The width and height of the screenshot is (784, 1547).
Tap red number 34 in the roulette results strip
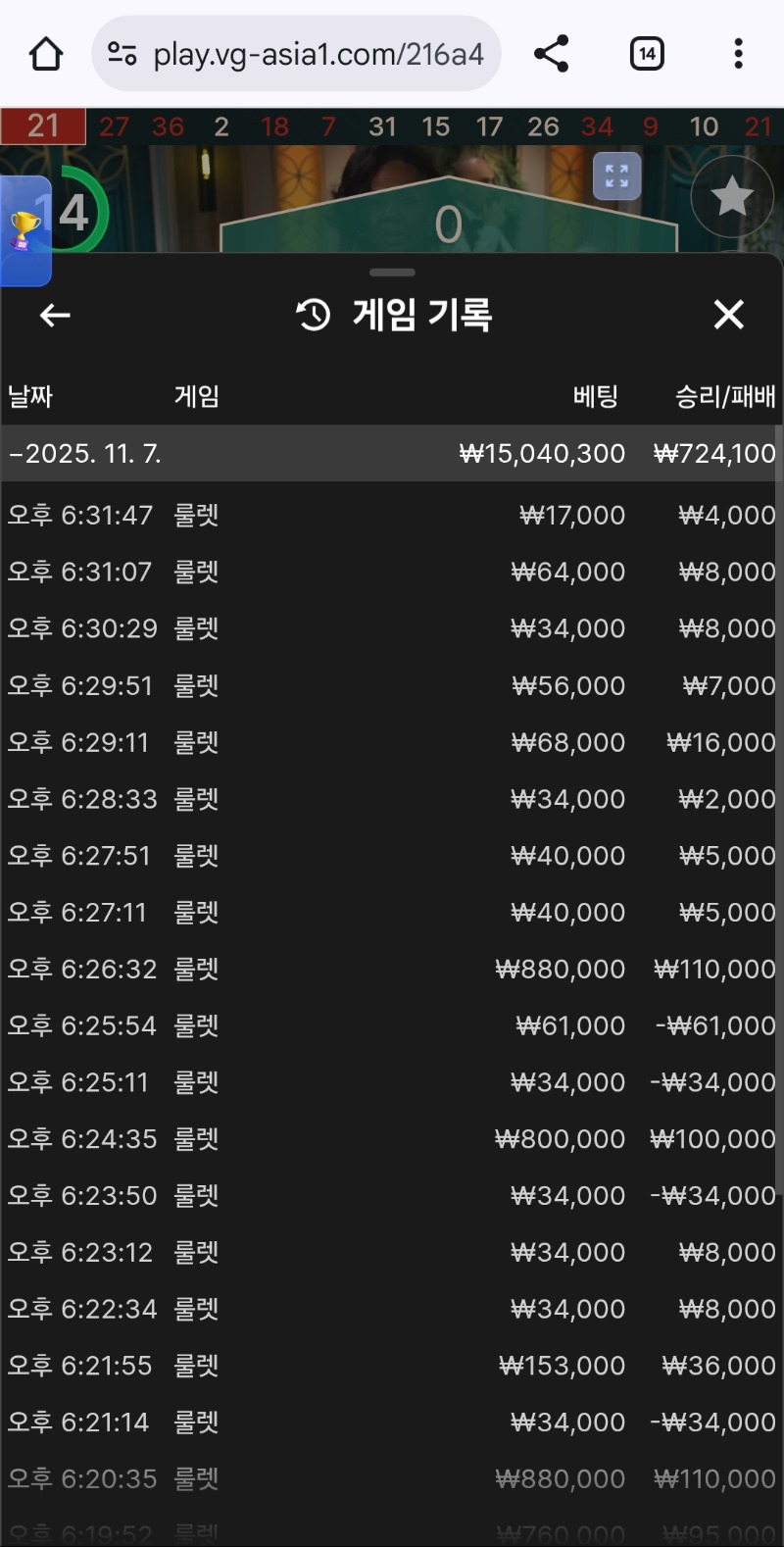coord(597,126)
